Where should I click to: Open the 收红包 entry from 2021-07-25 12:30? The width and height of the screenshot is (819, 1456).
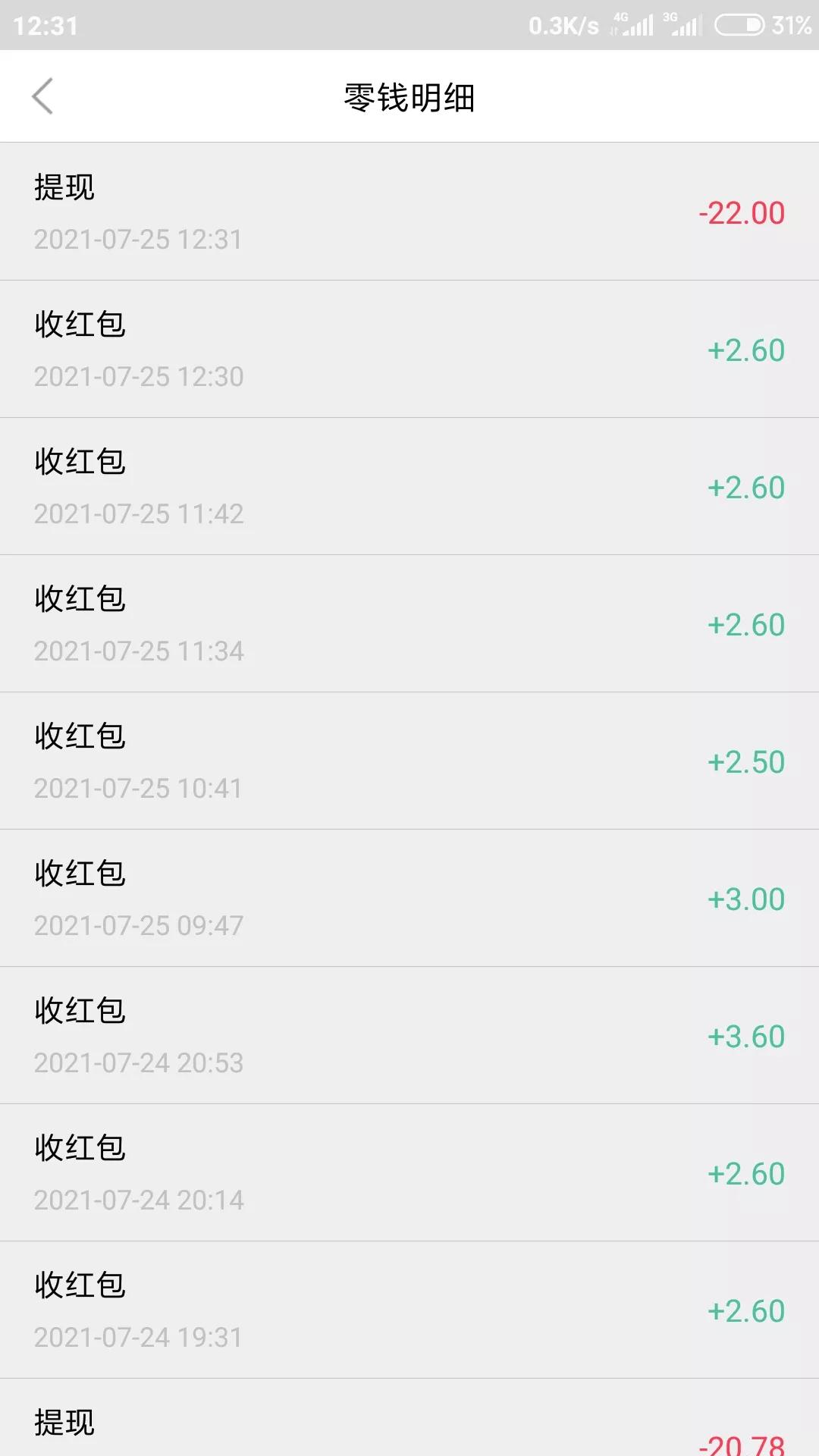409,349
